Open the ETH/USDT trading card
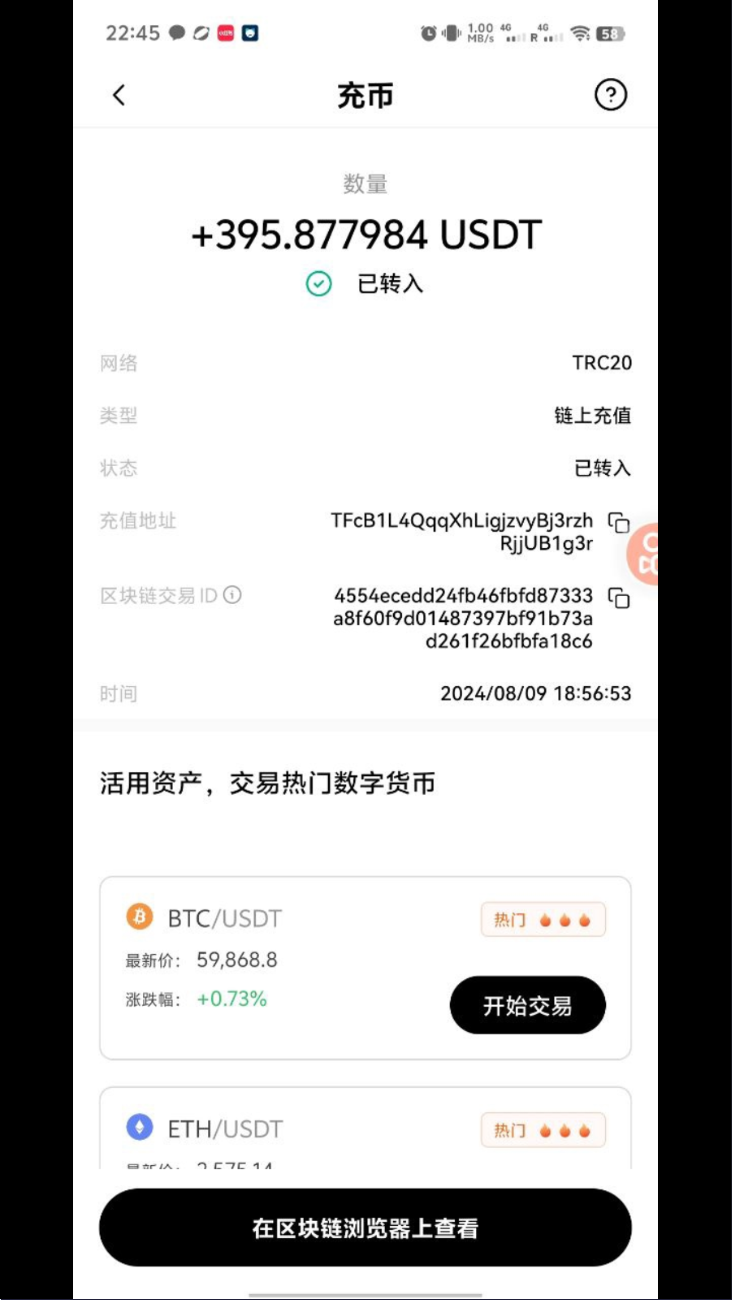This screenshot has width=732, height=1300. pyautogui.click(x=365, y=1130)
